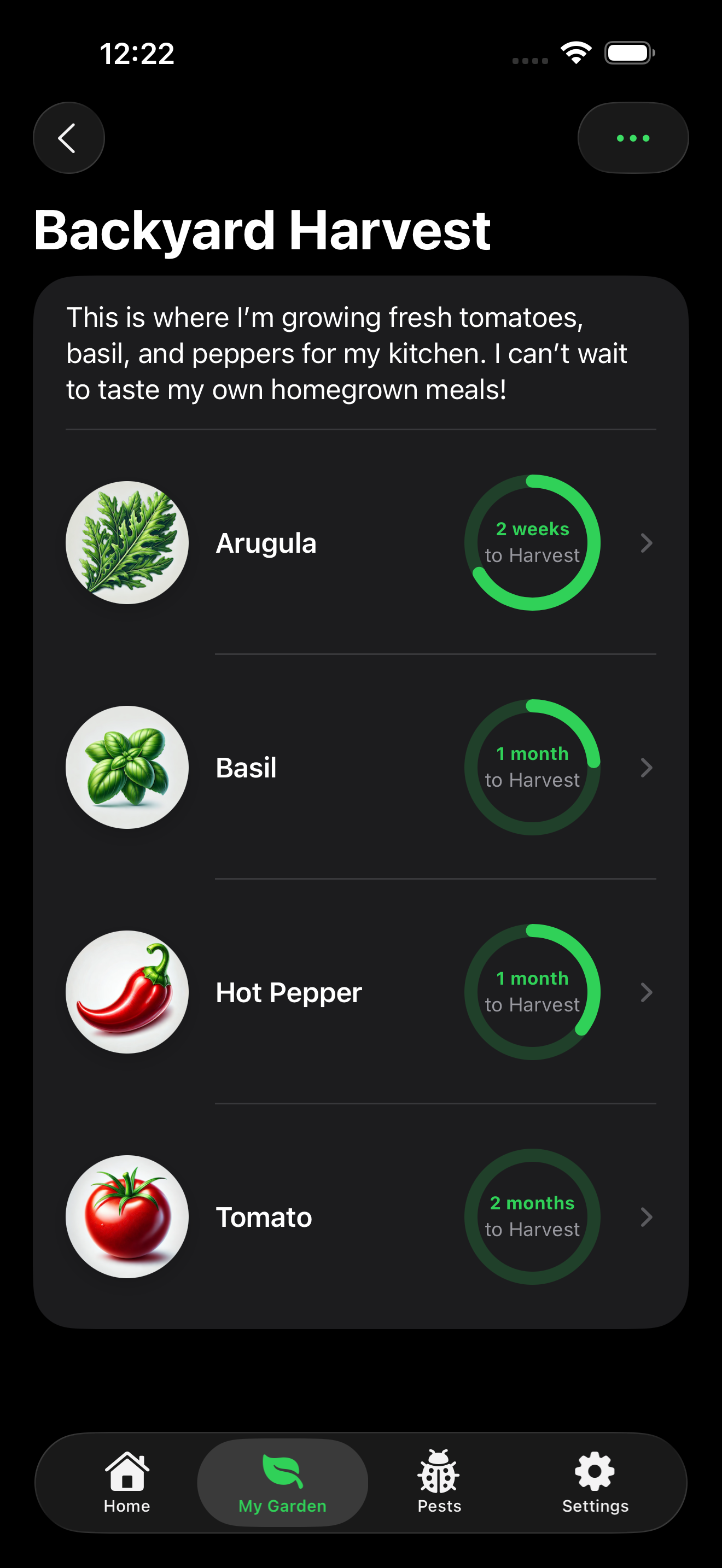722x1568 pixels.
Task: Expand the Arugula row chevron
Action: click(x=647, y=542)
